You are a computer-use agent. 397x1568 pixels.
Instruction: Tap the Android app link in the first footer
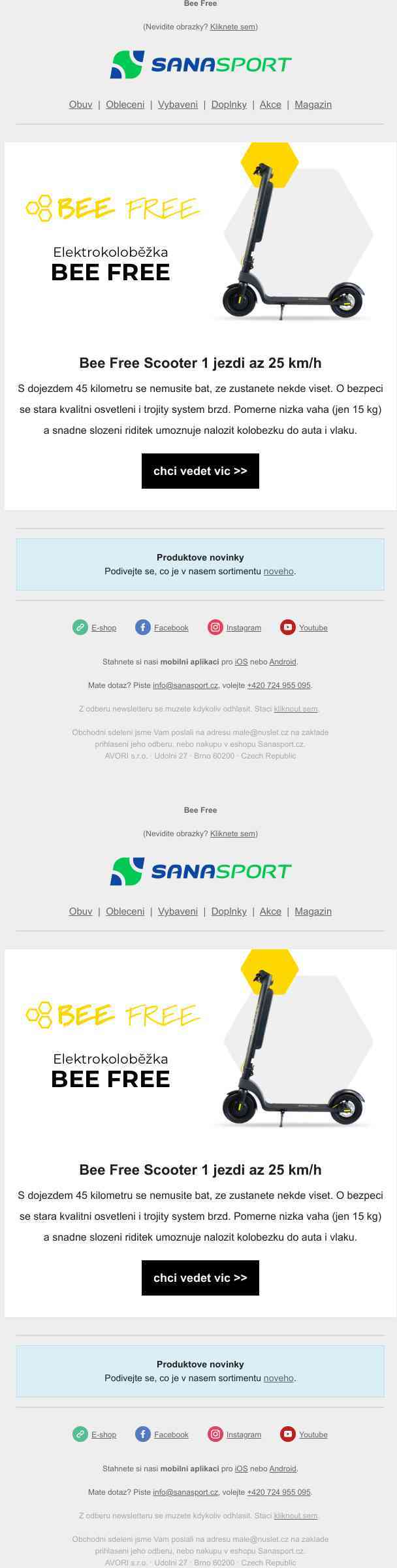tap(283, 662)
